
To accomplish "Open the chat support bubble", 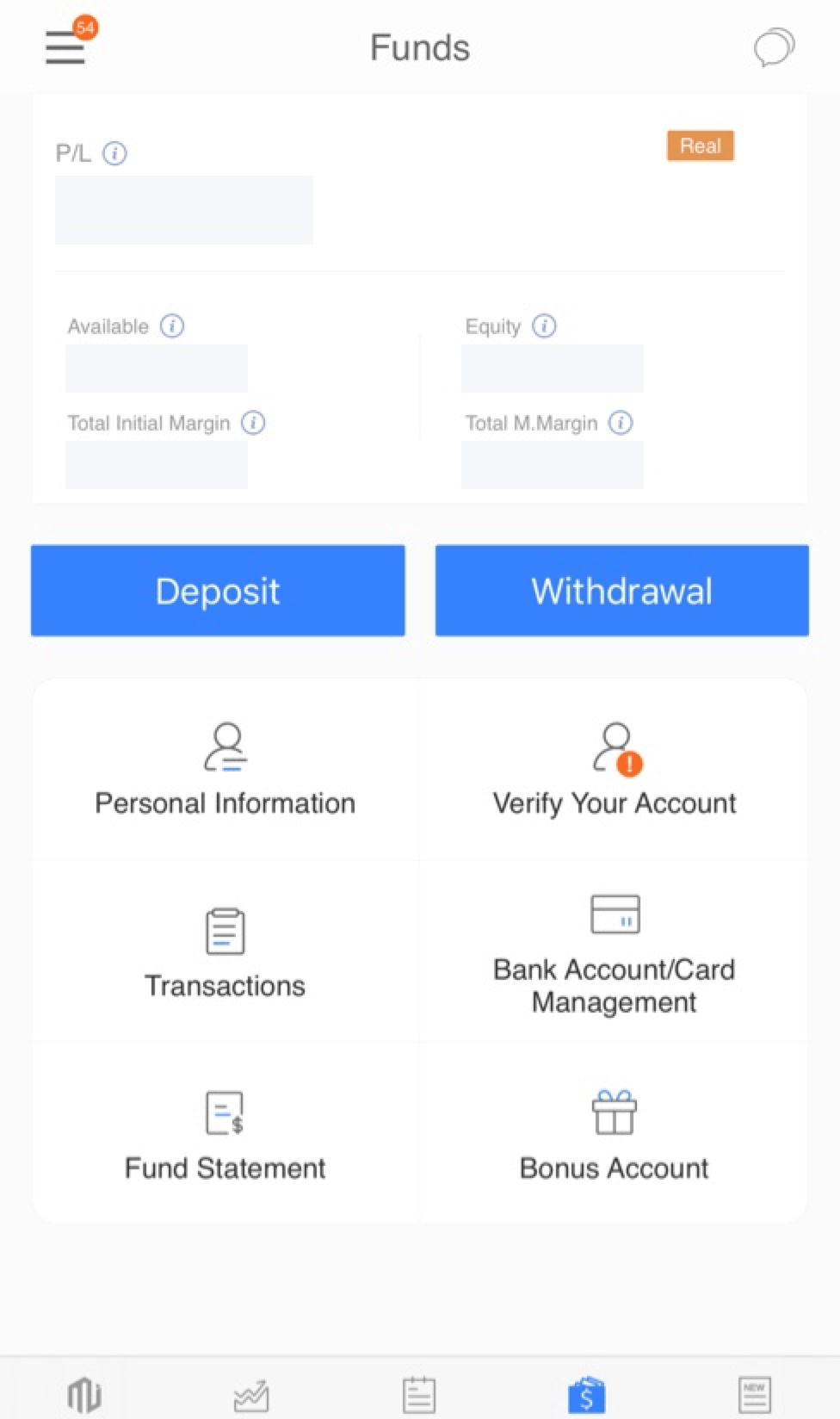I will tap(773, 47).
